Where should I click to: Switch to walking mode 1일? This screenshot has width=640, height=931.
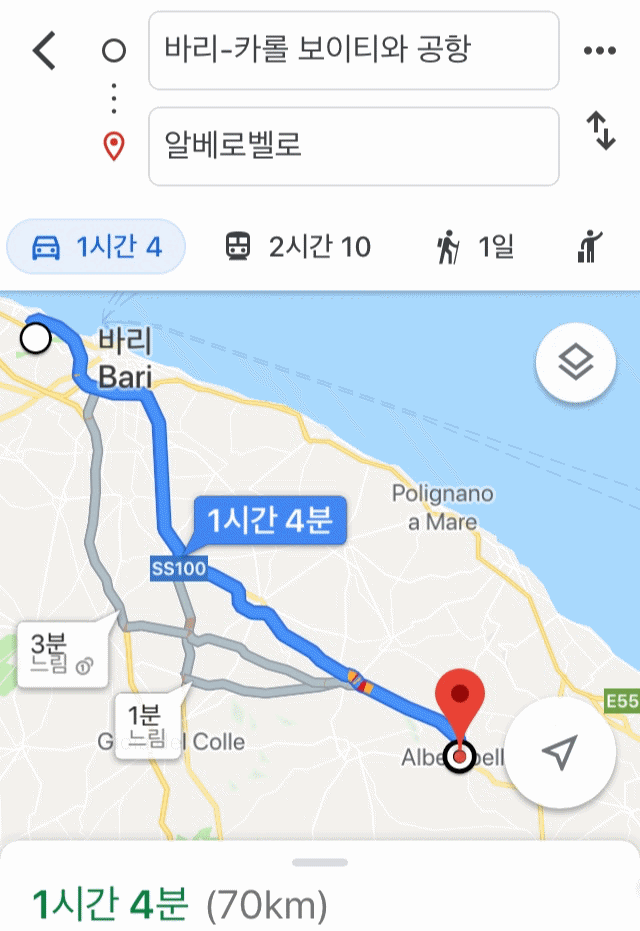(x=474, y=246)
